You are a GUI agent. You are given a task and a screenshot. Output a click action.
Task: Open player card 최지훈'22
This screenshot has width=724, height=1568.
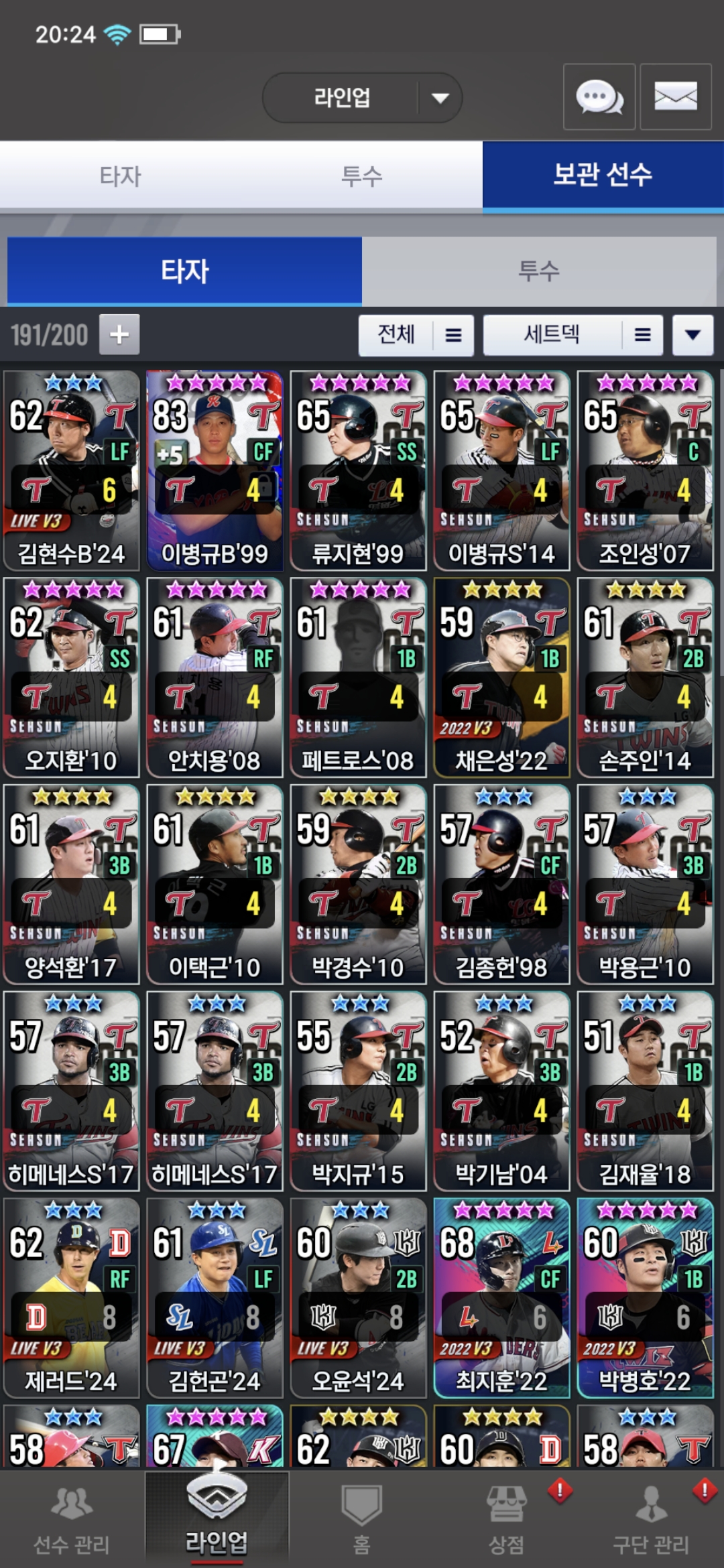click(x=501, y=1298)
